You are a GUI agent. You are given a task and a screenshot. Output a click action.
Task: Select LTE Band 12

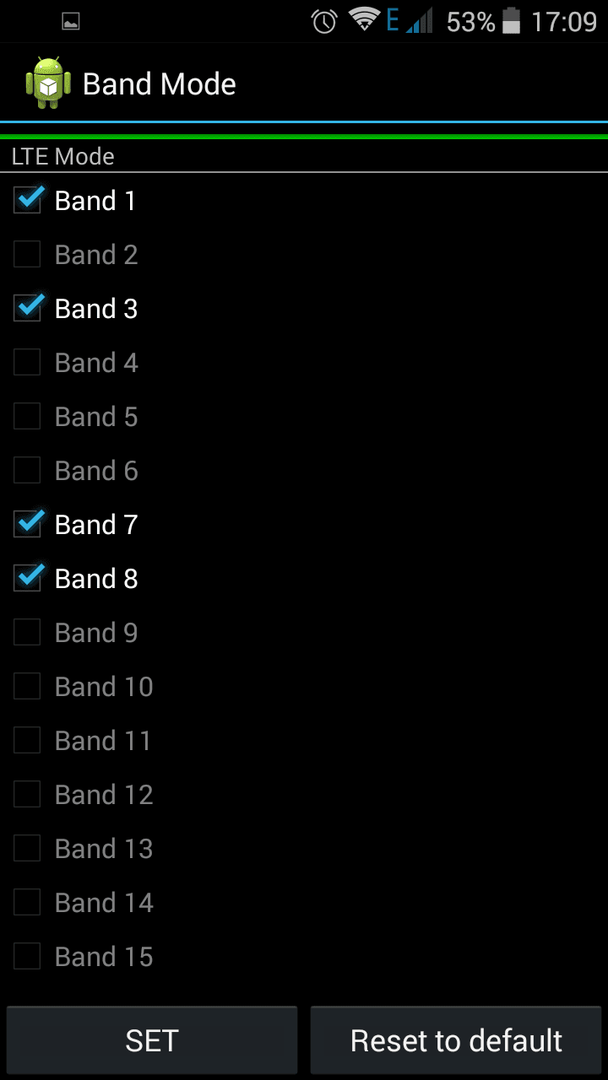coord(27,794)
